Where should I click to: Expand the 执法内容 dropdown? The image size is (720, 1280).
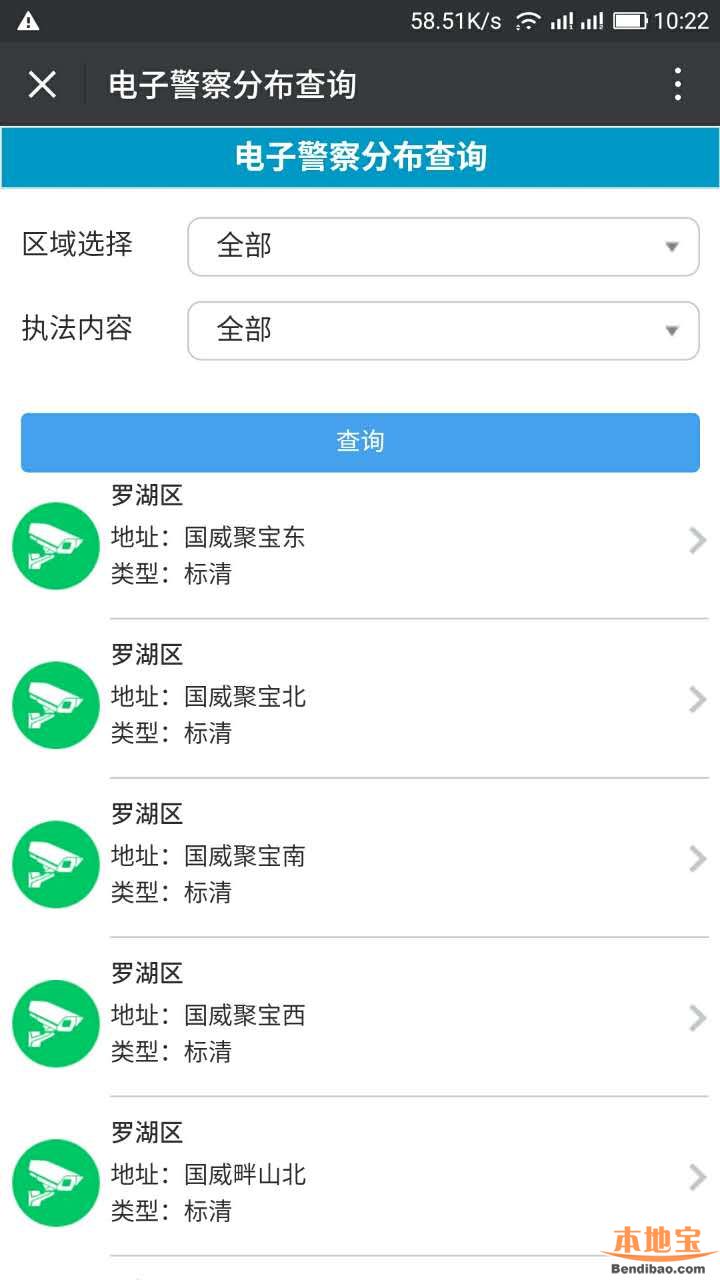point(443,330)
